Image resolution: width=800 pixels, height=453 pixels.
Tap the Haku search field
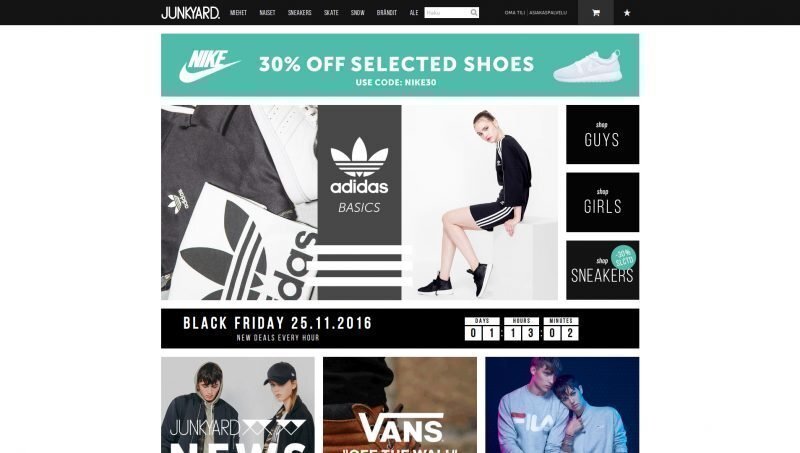pos(446,13)
